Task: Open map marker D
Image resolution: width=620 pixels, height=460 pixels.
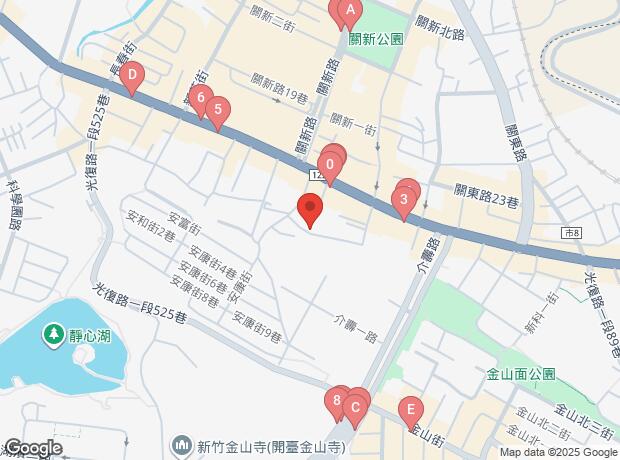Action: point(131,75)
